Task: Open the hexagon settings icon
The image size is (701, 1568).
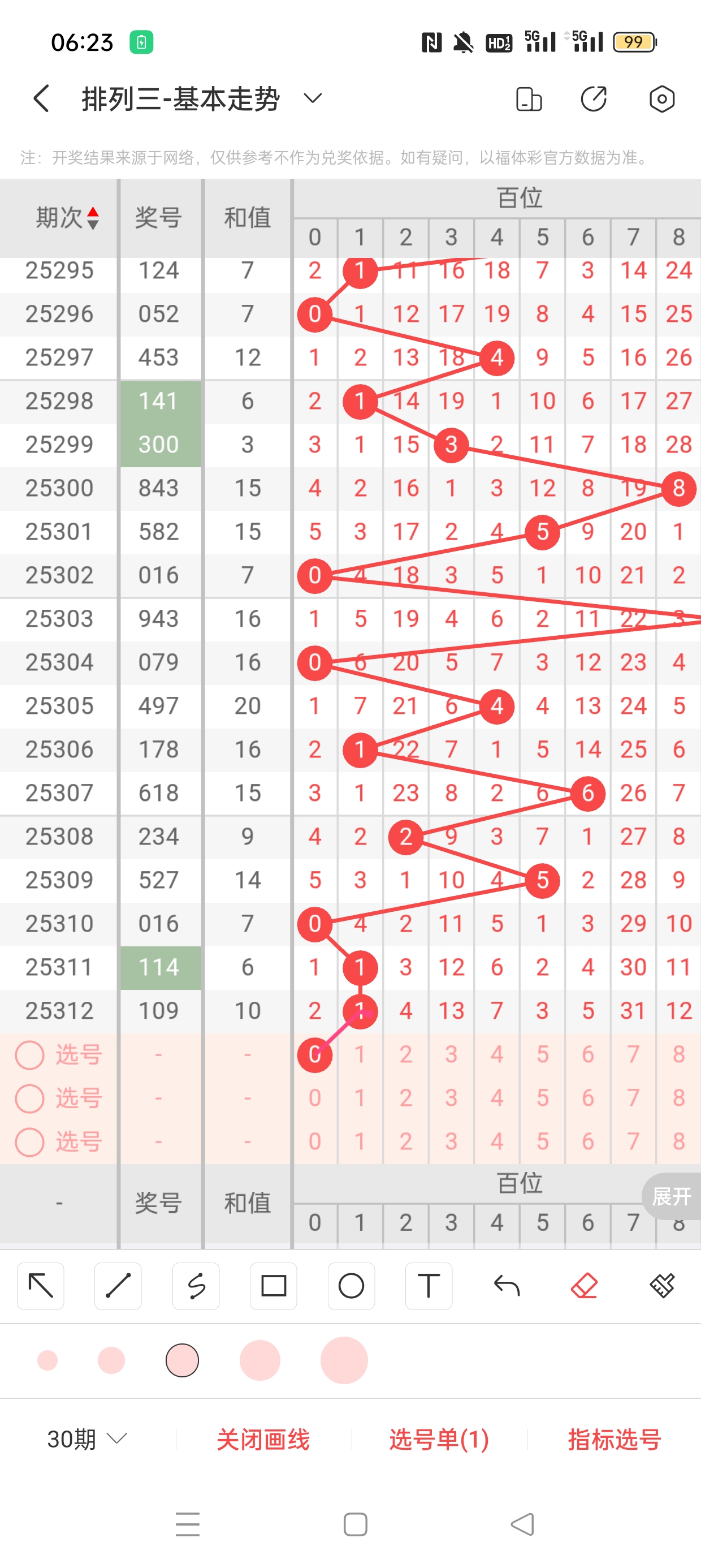Action: pyautogui.click(x=661, y=98)
